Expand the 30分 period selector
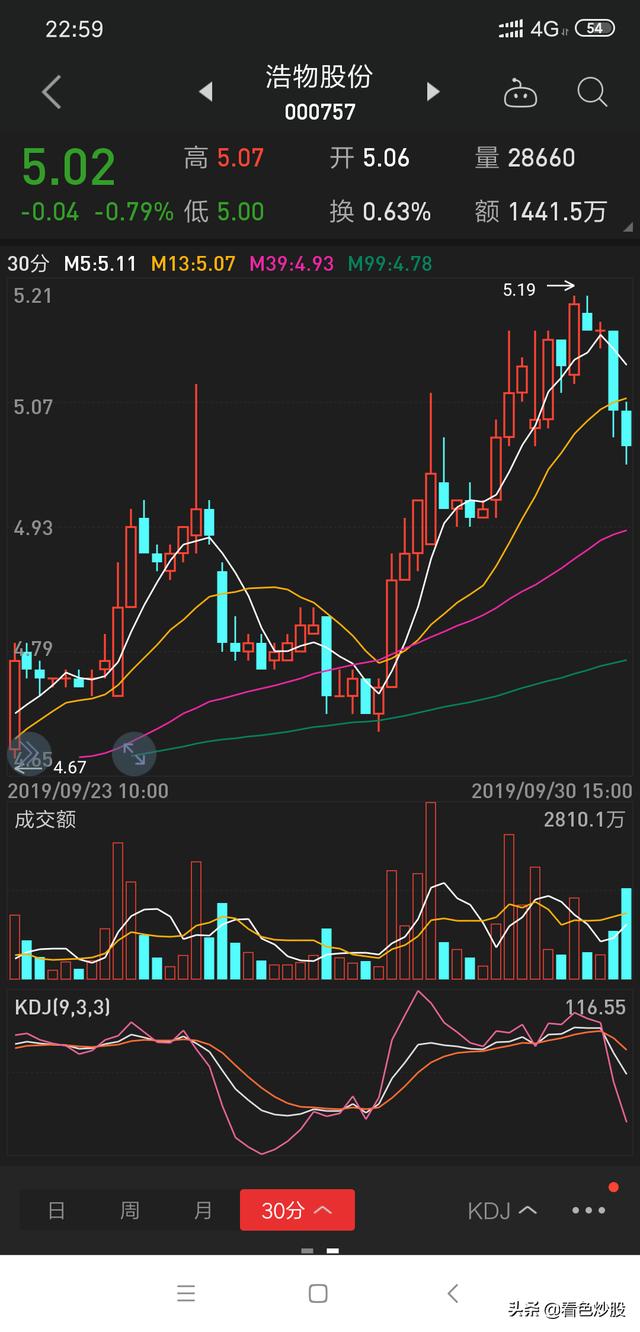The height and width of the screenshot is (1332, 640). point(297,1210)
